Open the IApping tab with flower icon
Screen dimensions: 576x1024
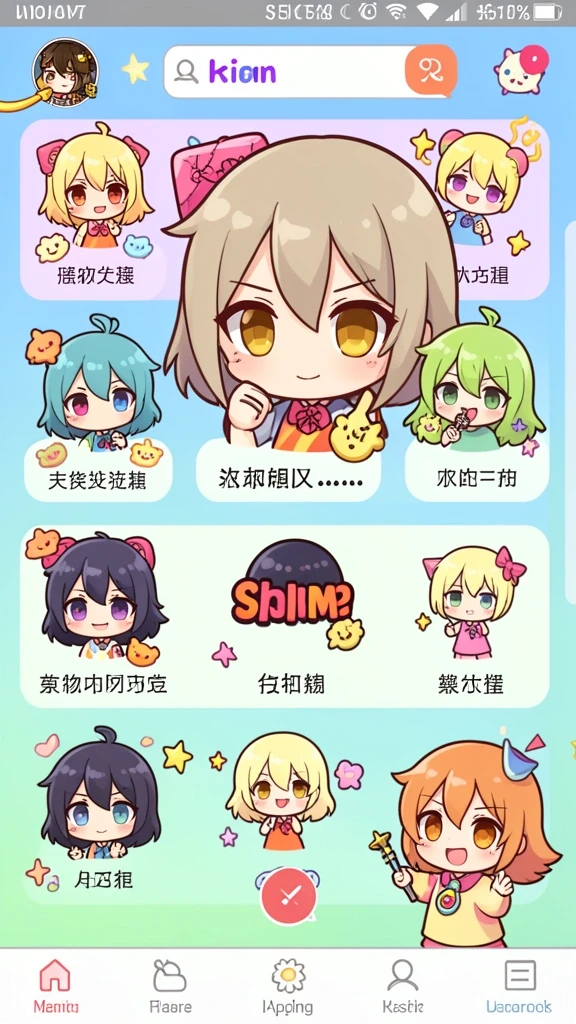click(x=287, y=986)
